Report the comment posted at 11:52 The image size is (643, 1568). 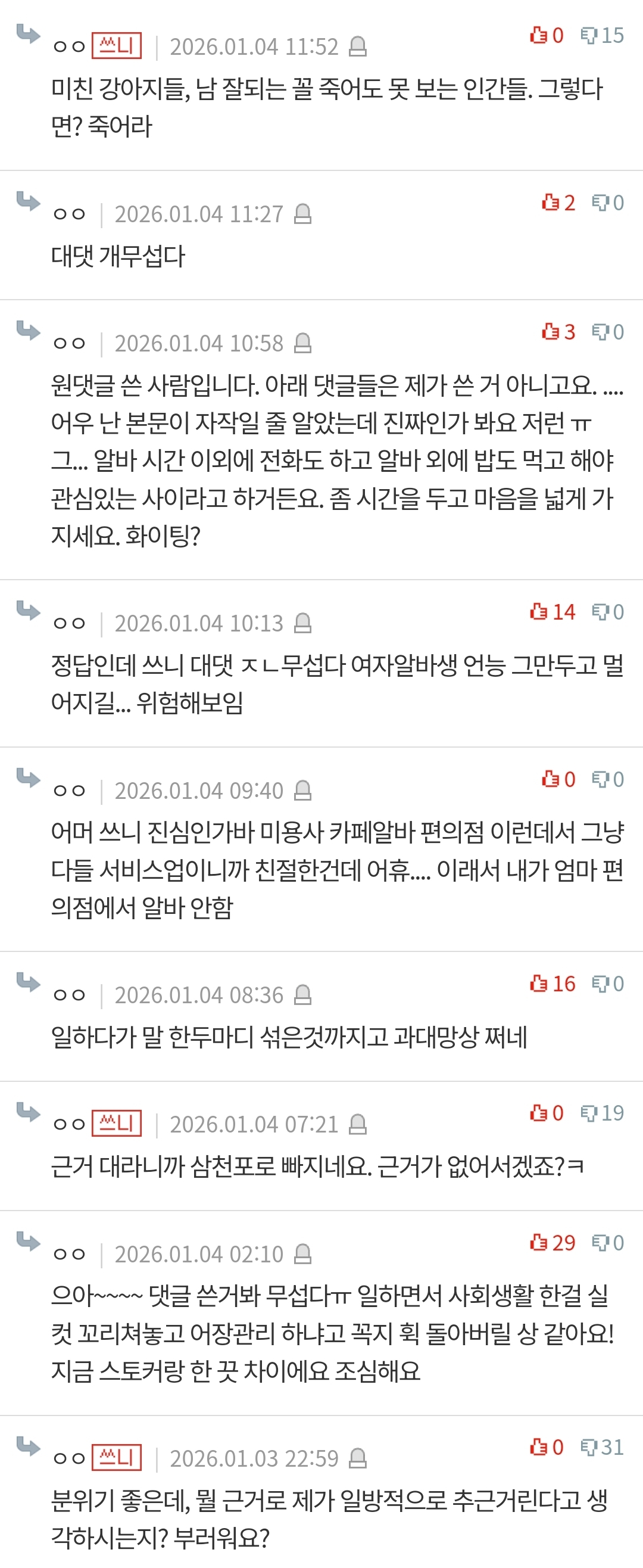point(358,46)
